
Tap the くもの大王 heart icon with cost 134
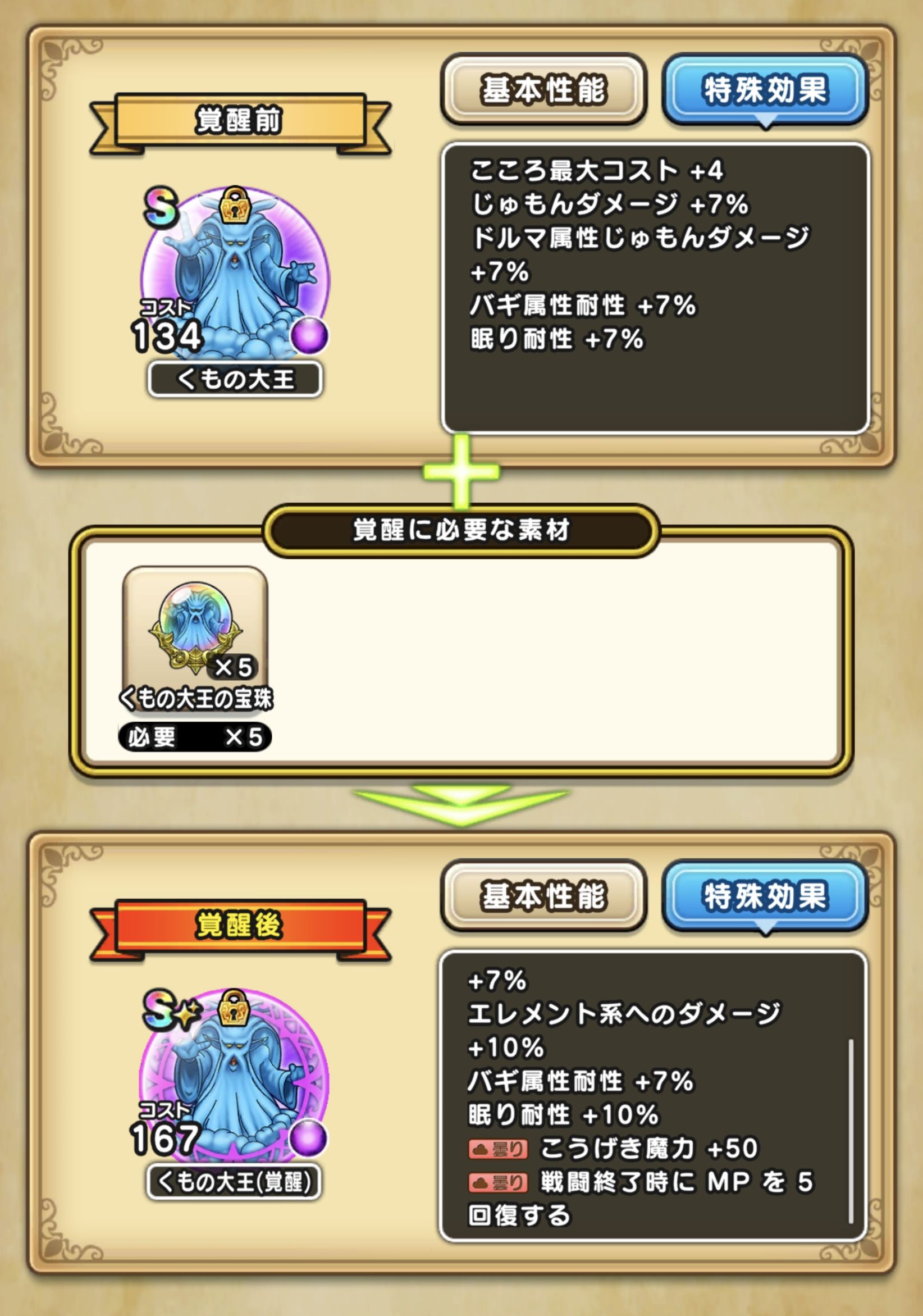[x=235, y=275]
